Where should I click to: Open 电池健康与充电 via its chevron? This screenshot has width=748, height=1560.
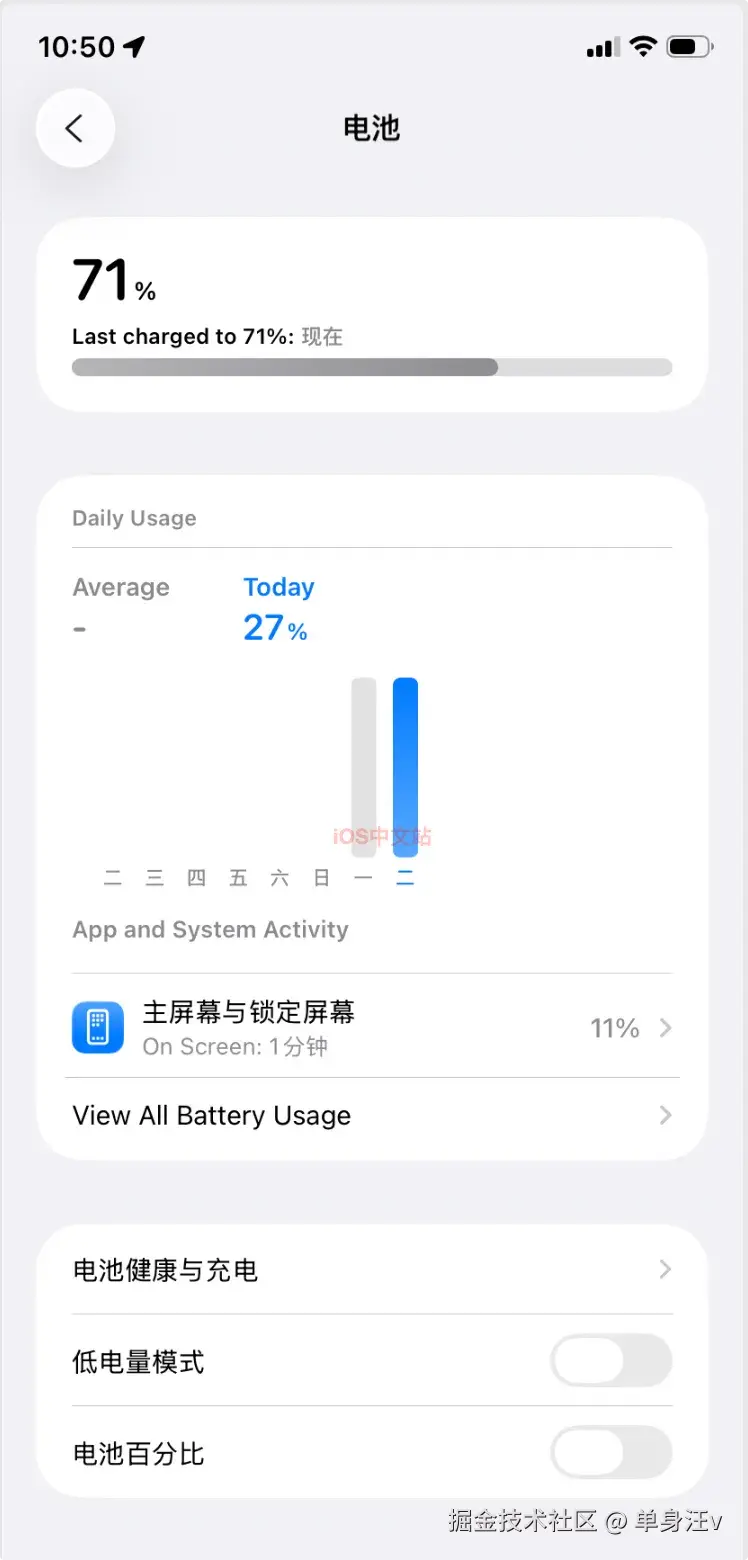tap(664, 1269)
